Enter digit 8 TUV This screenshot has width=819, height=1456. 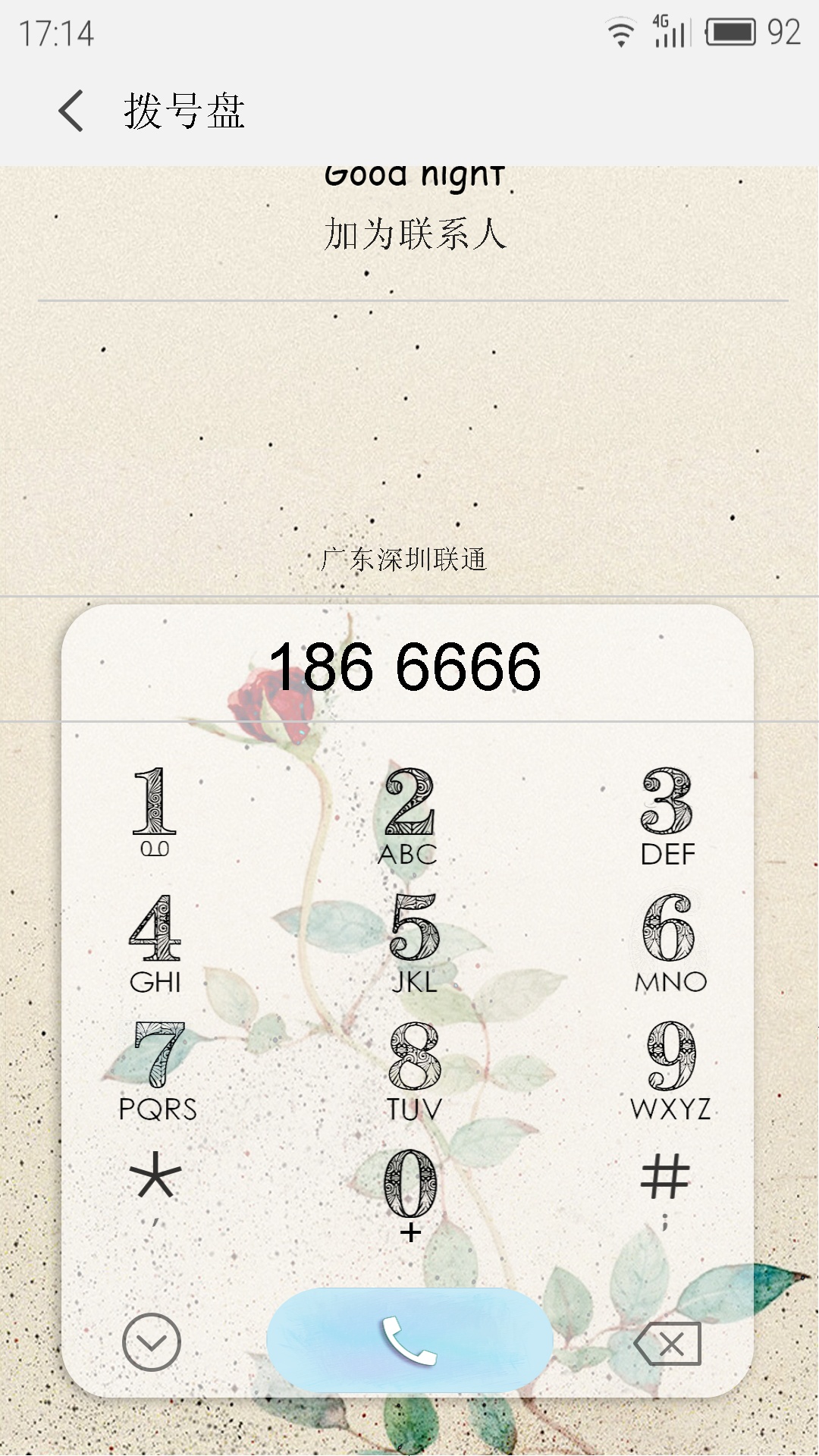click(x=413, y=1071)
